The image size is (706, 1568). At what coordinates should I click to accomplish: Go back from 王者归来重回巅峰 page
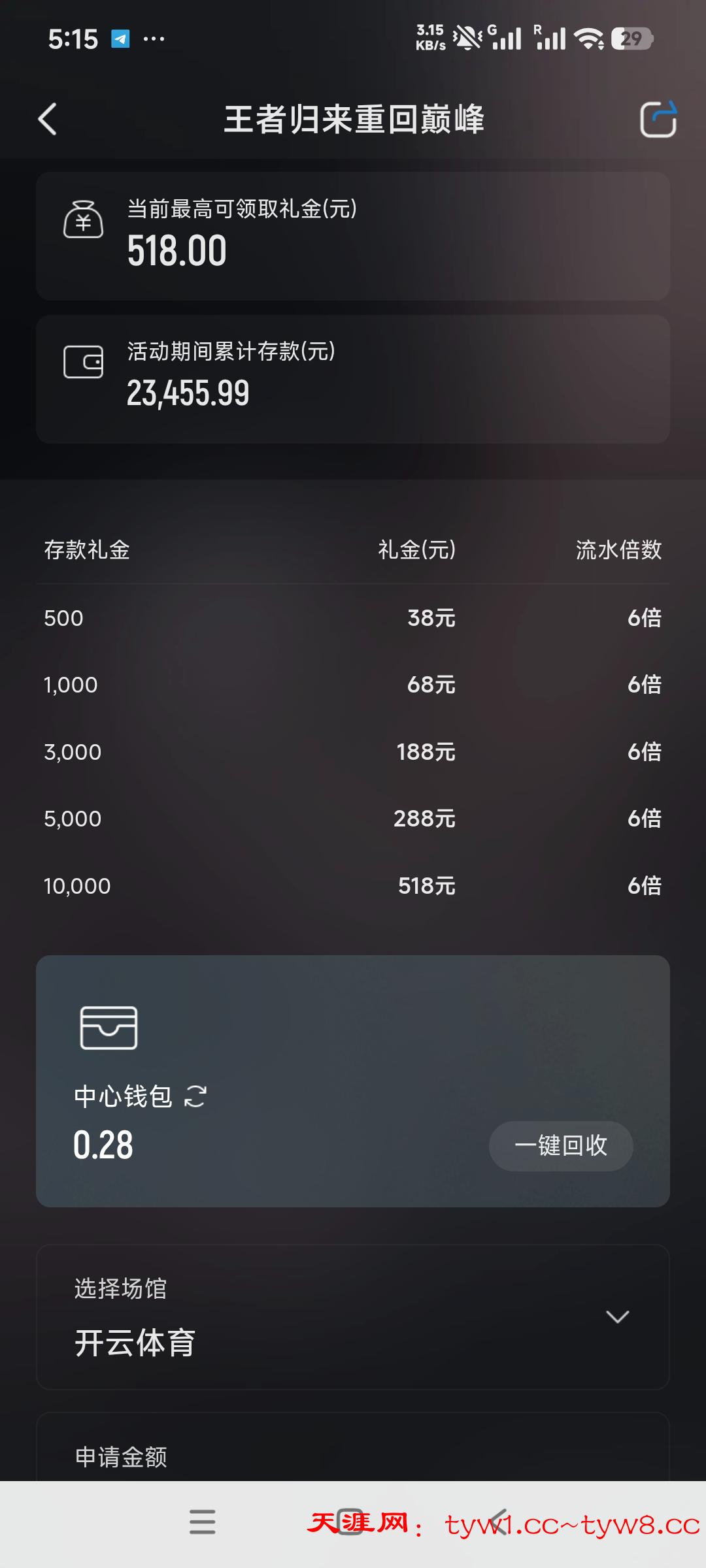[48, 120]
